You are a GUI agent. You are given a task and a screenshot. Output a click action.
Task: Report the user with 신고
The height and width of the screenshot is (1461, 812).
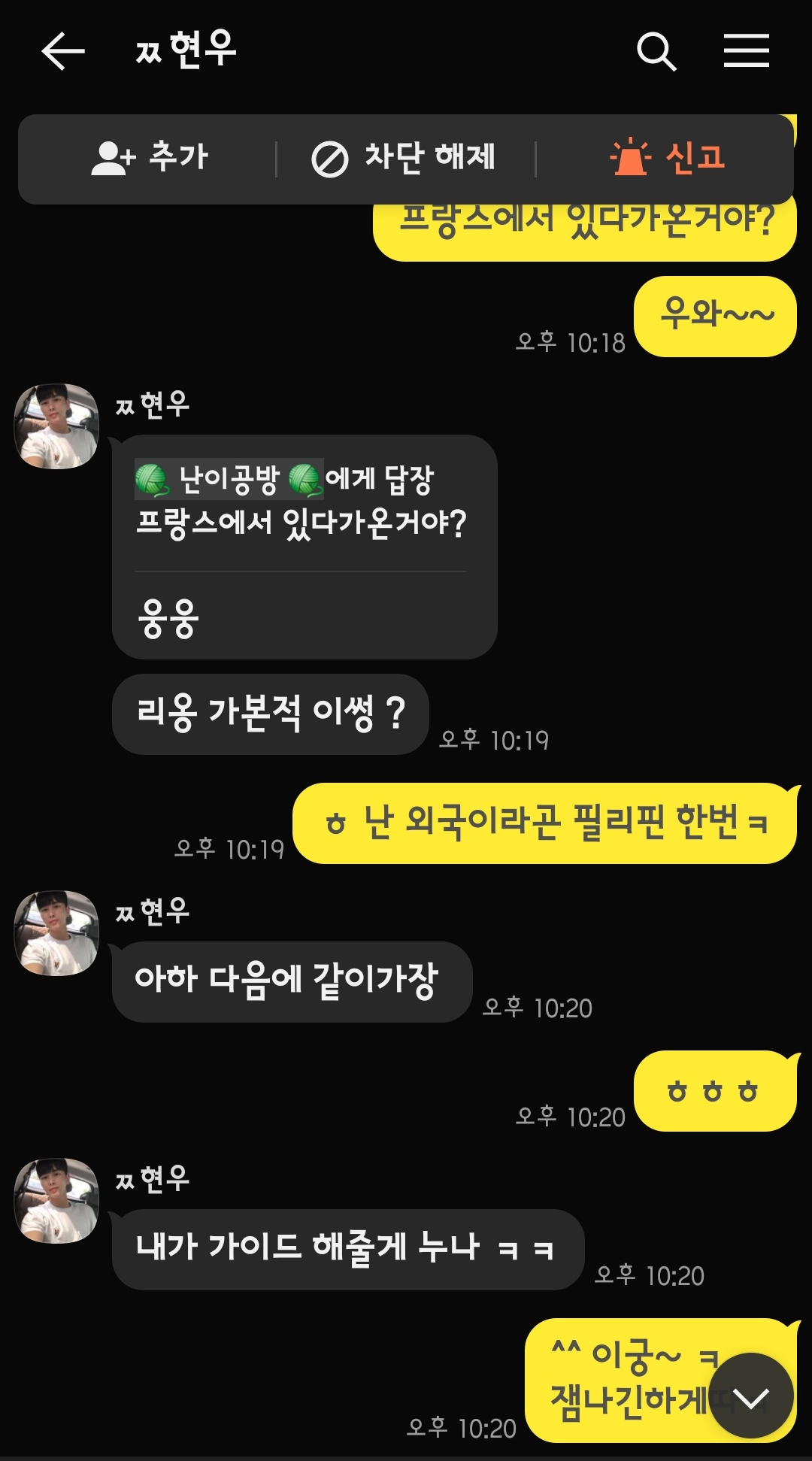point(667,157)
